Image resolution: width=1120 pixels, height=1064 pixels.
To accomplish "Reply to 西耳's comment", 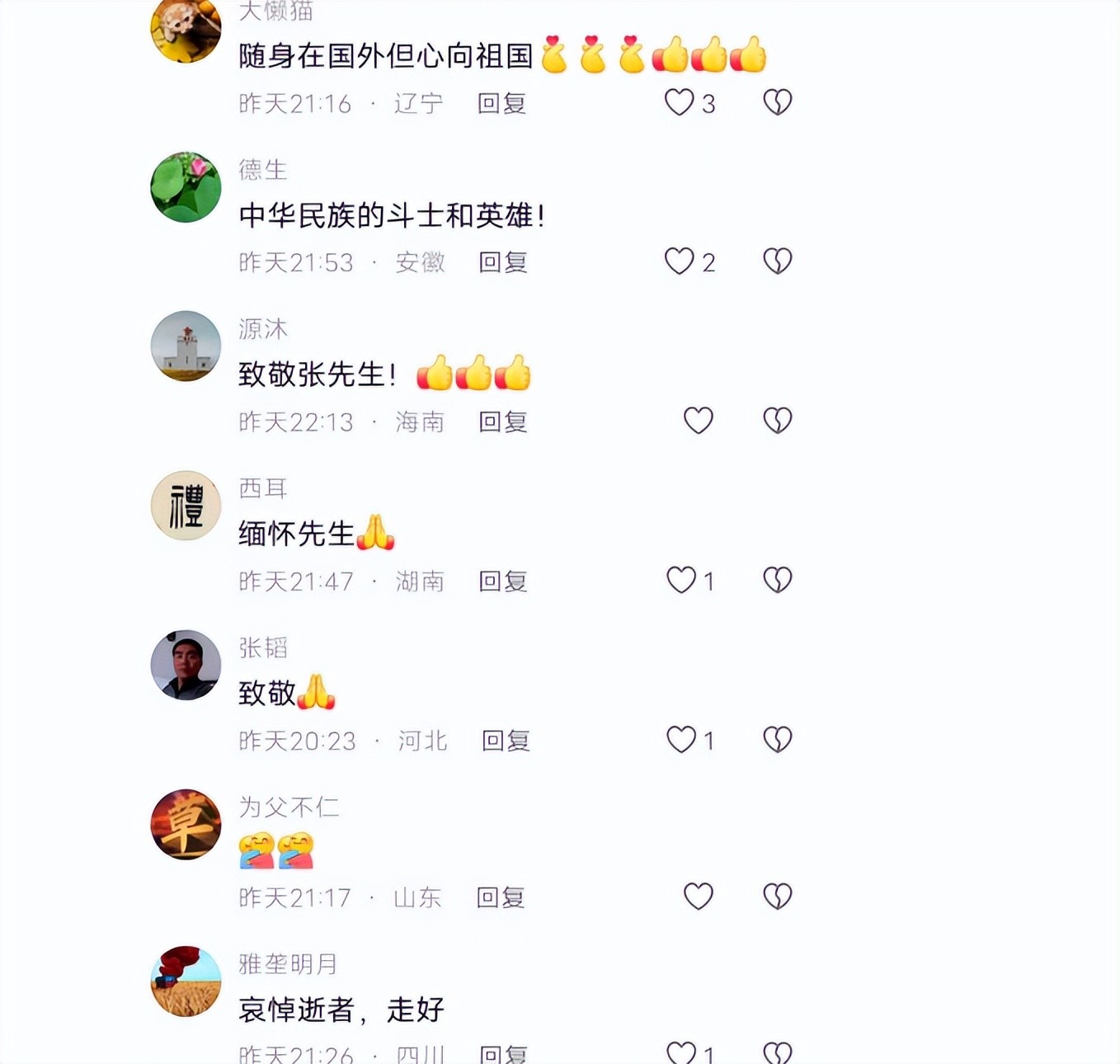I will 502,581.
